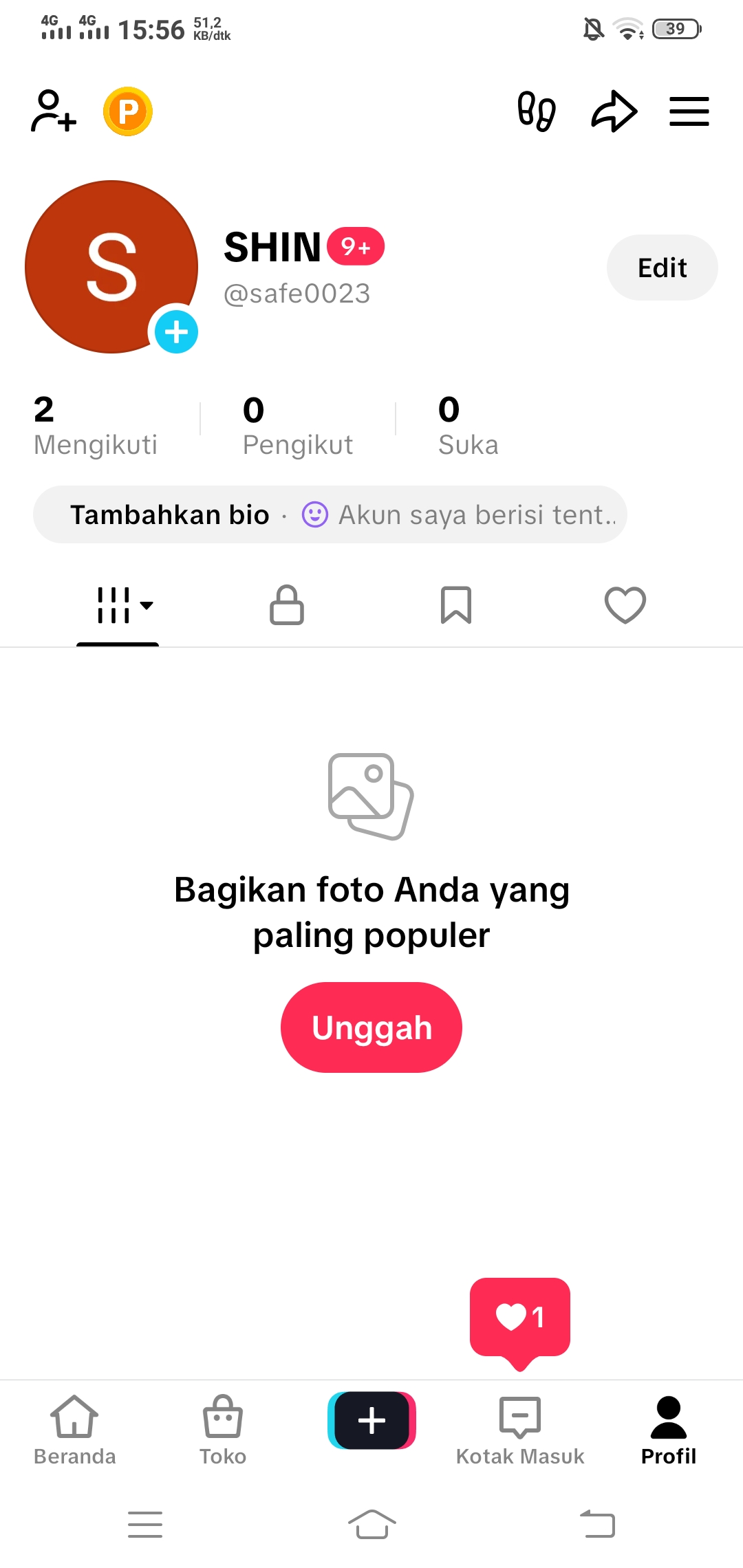Tap the system back button
743x1568 pixels.
click(x=597, y=1524)
